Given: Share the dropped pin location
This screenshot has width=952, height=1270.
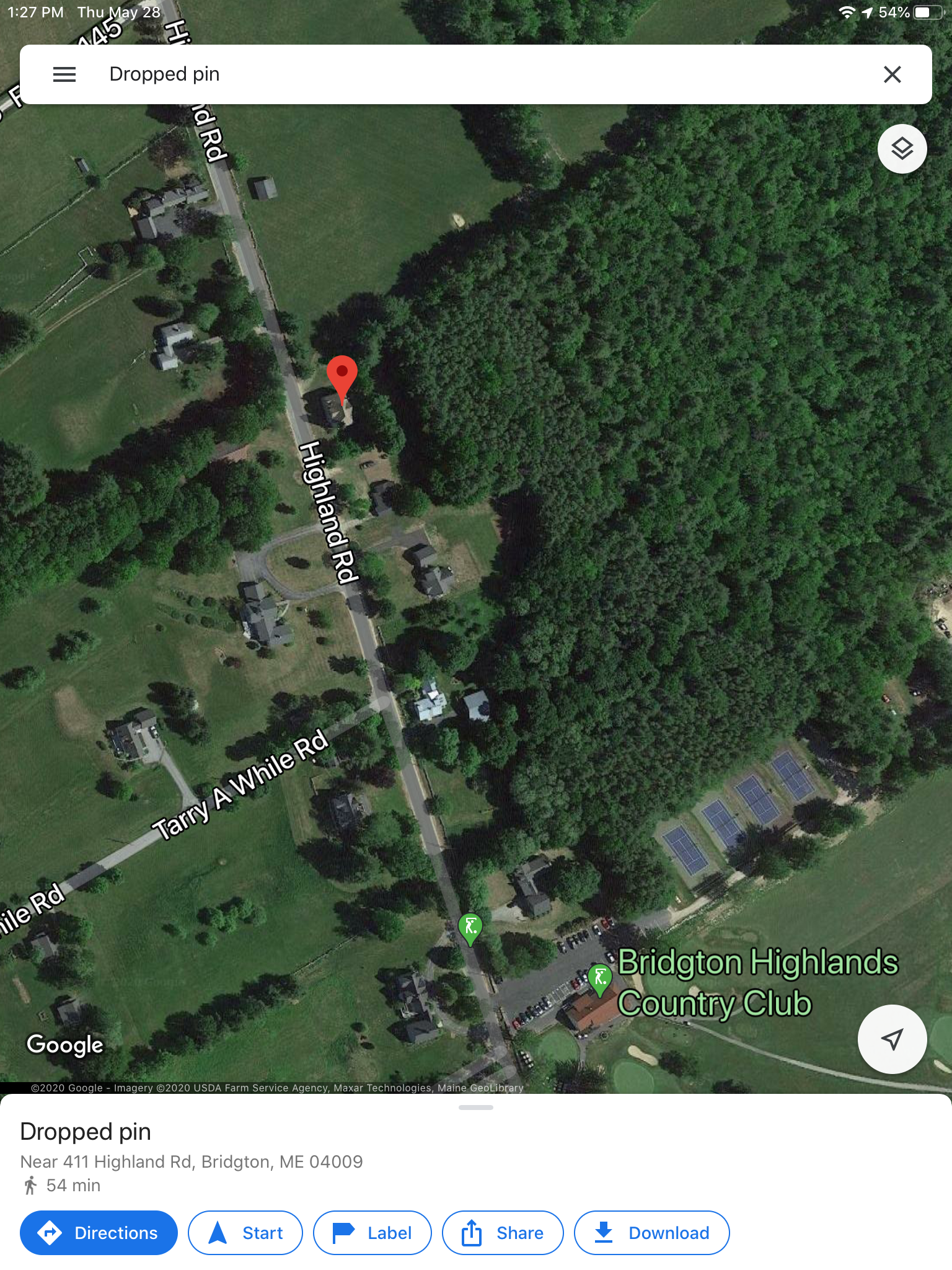Looking at the screenshot, I should coord(502,1233).
